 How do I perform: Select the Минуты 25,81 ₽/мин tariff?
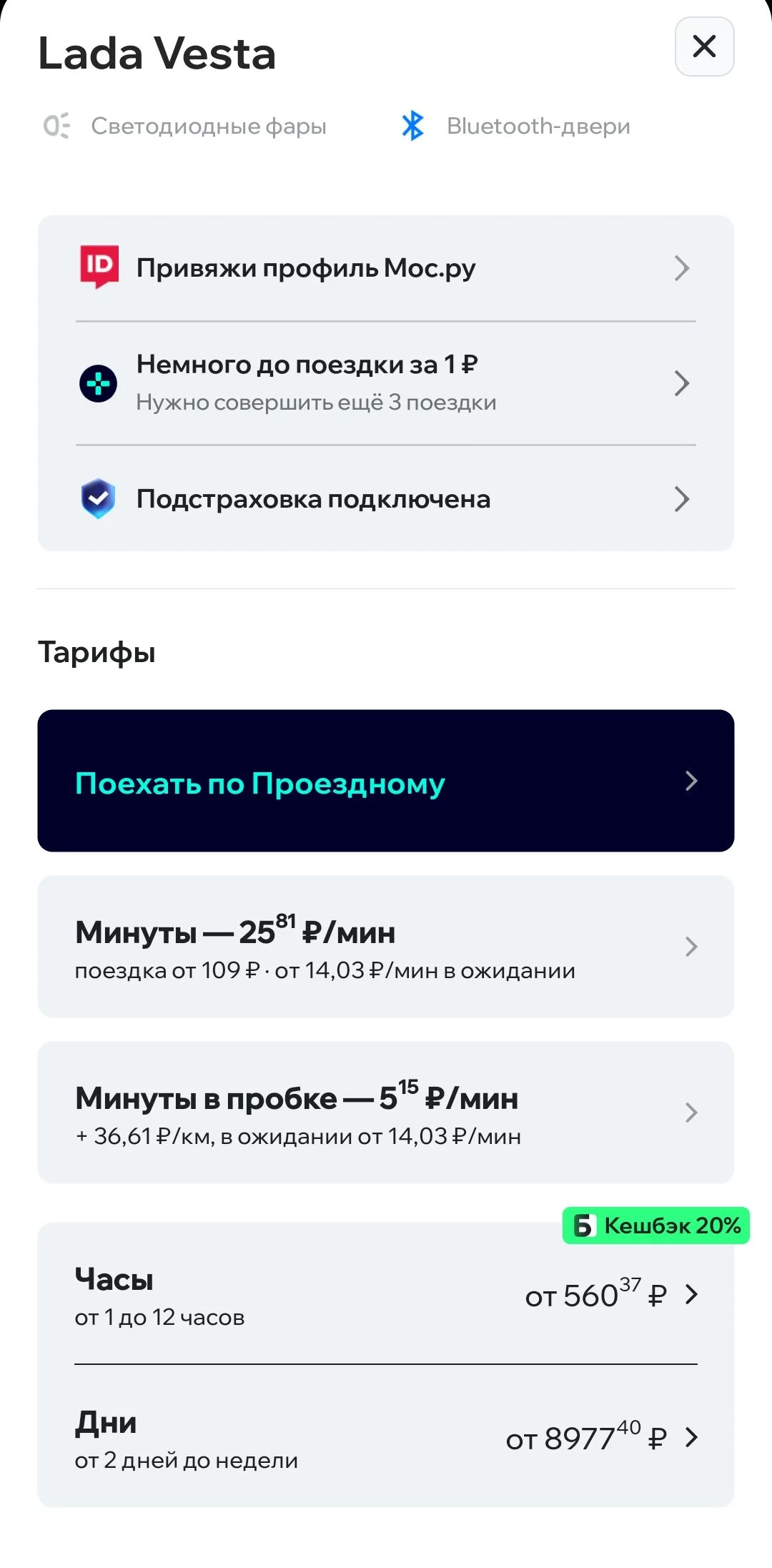386,947
